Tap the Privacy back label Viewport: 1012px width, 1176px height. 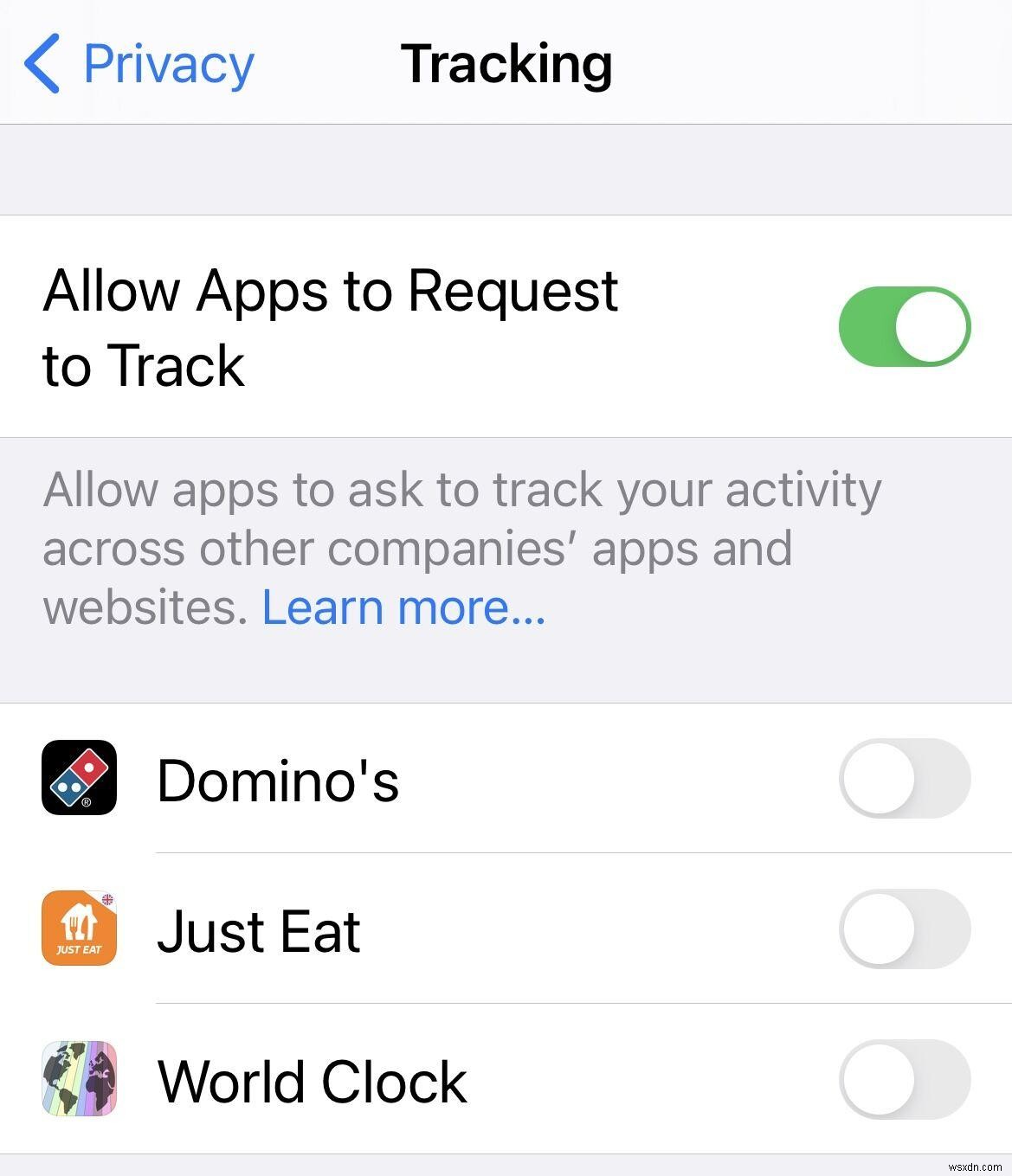[x=169, y=63]
